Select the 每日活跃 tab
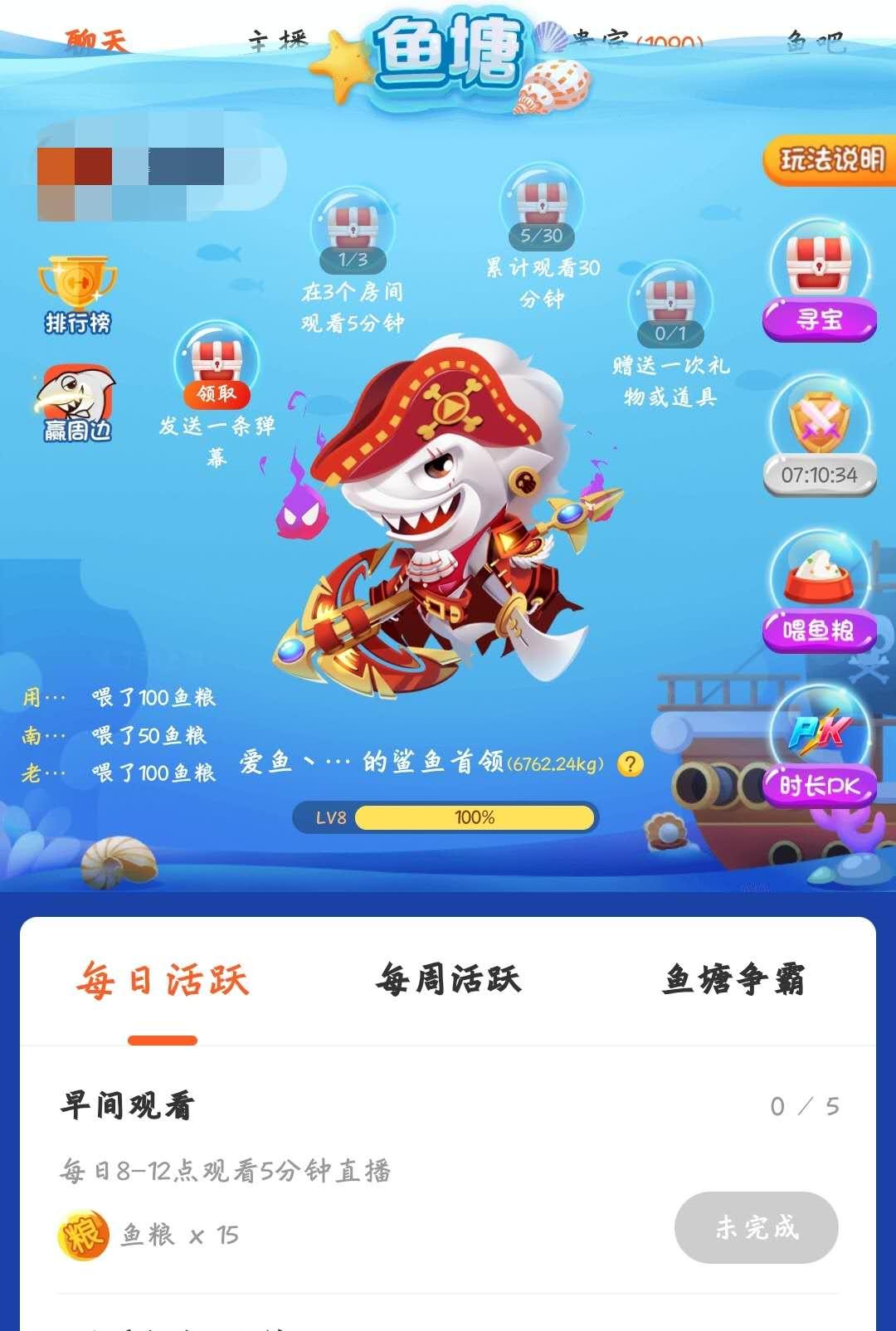The width and height of the screenshot is (896, 1331). pos(163,980)
